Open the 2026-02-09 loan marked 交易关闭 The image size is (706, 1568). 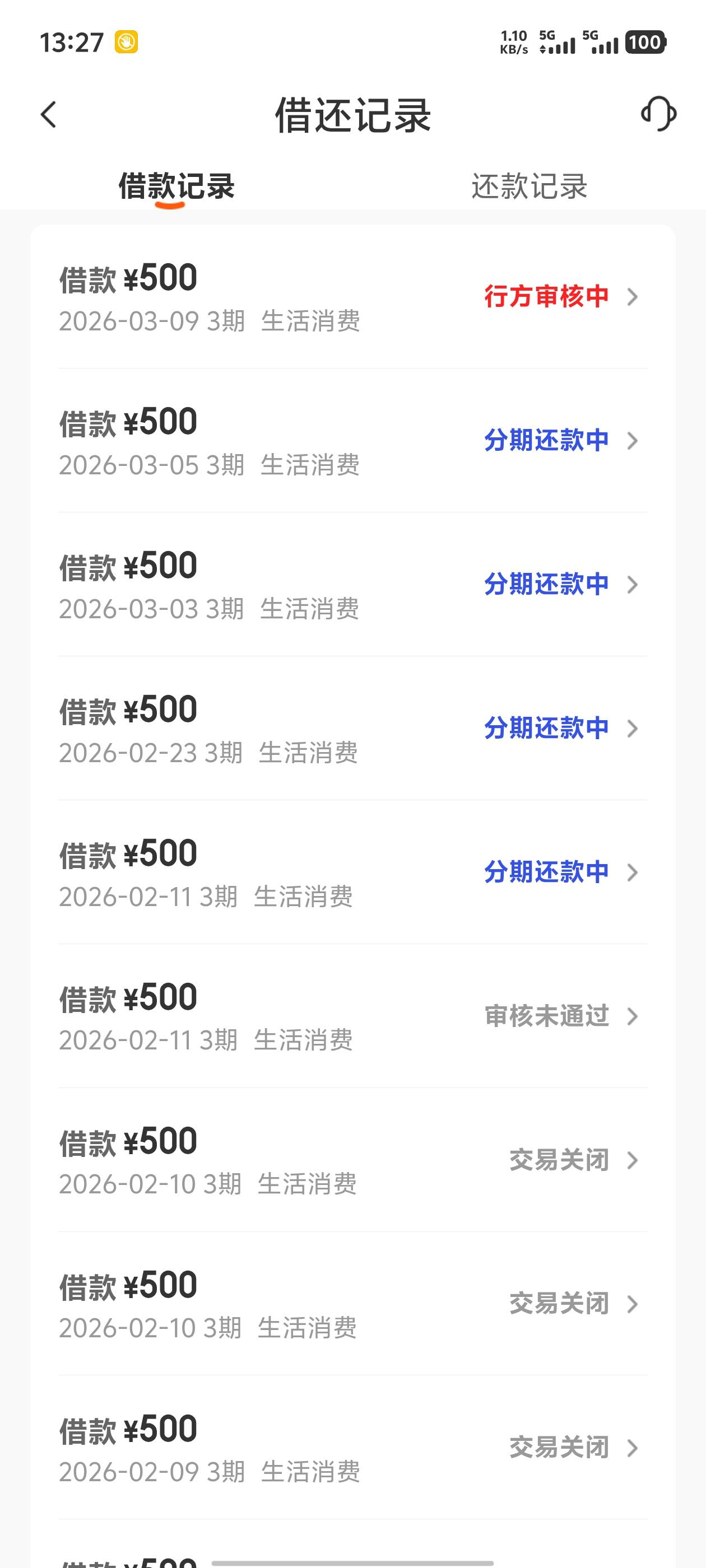(352, 1448)
